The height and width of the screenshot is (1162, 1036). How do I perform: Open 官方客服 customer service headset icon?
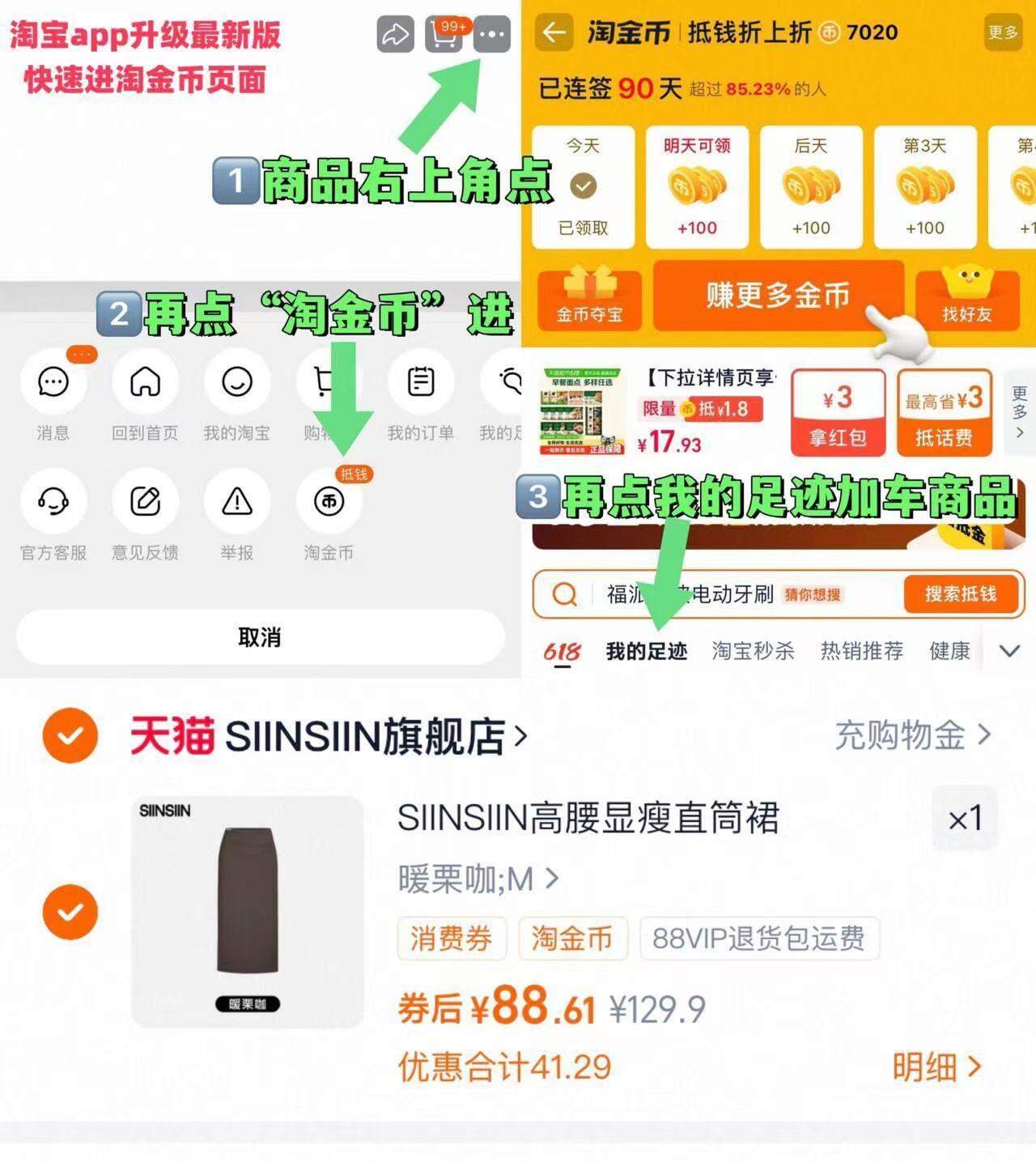point(52,503)
